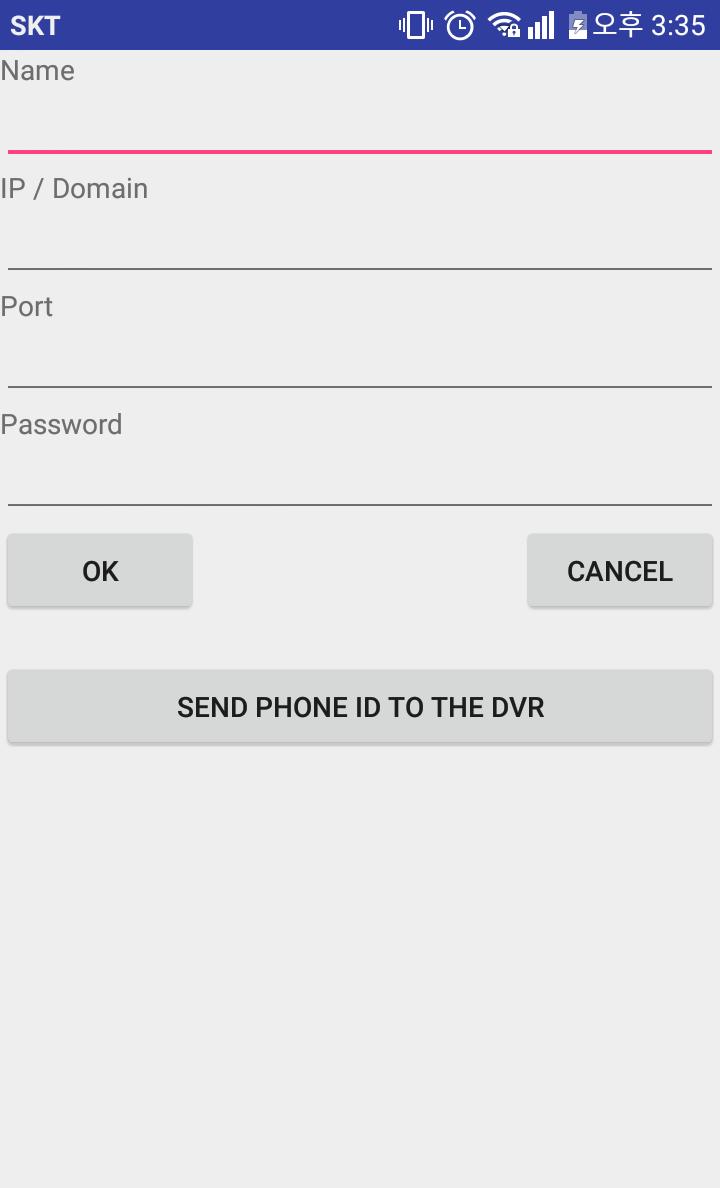The image size is (720, 1188).
Task: Tap the Password field
Action: tap(360, 479)
